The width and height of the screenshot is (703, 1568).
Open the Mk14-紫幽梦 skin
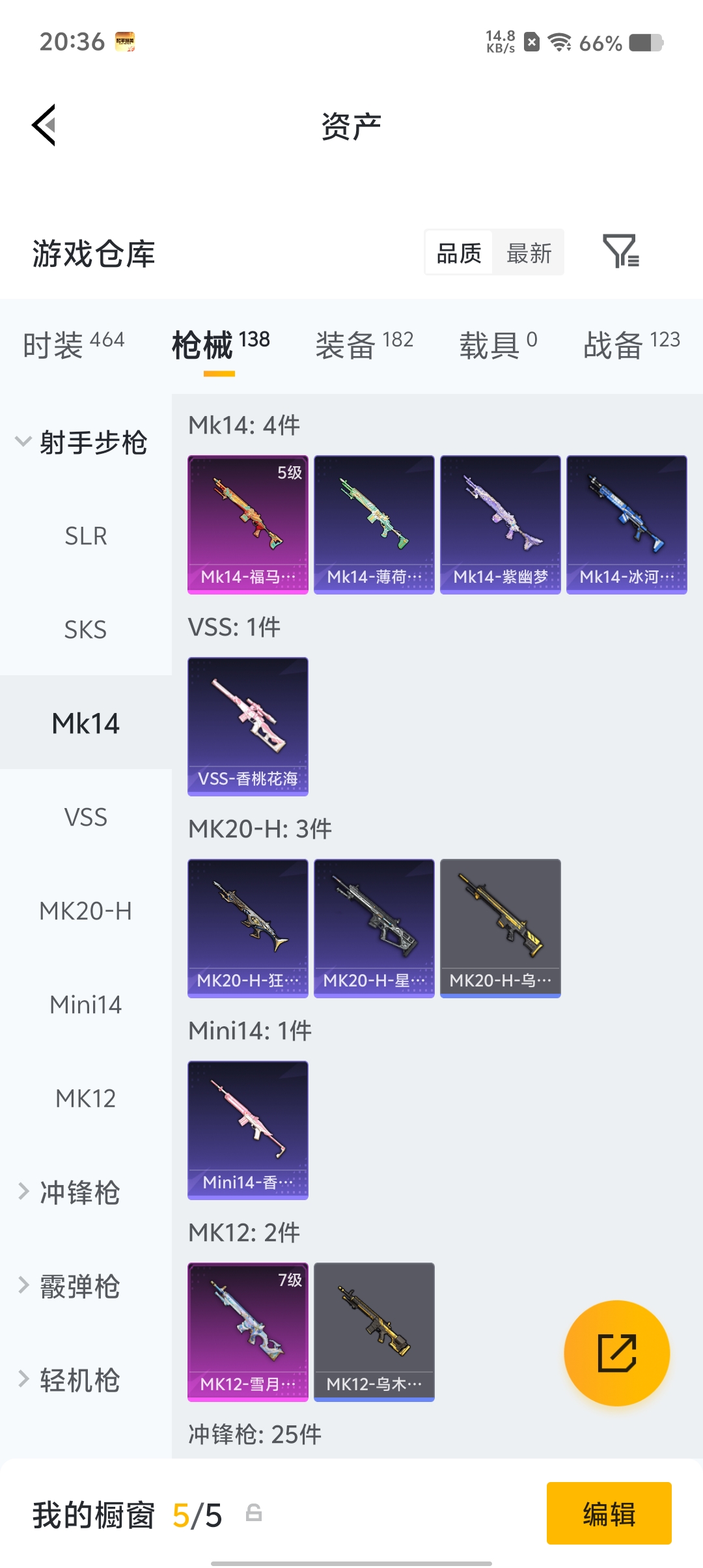click(500, 524)
